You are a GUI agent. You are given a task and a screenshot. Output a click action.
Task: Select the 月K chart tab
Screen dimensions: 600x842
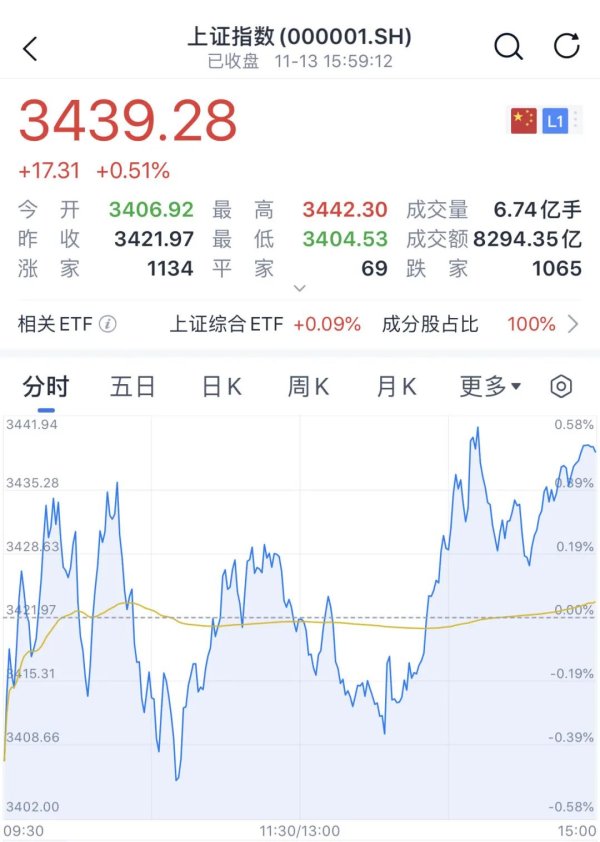click(396, 387)
